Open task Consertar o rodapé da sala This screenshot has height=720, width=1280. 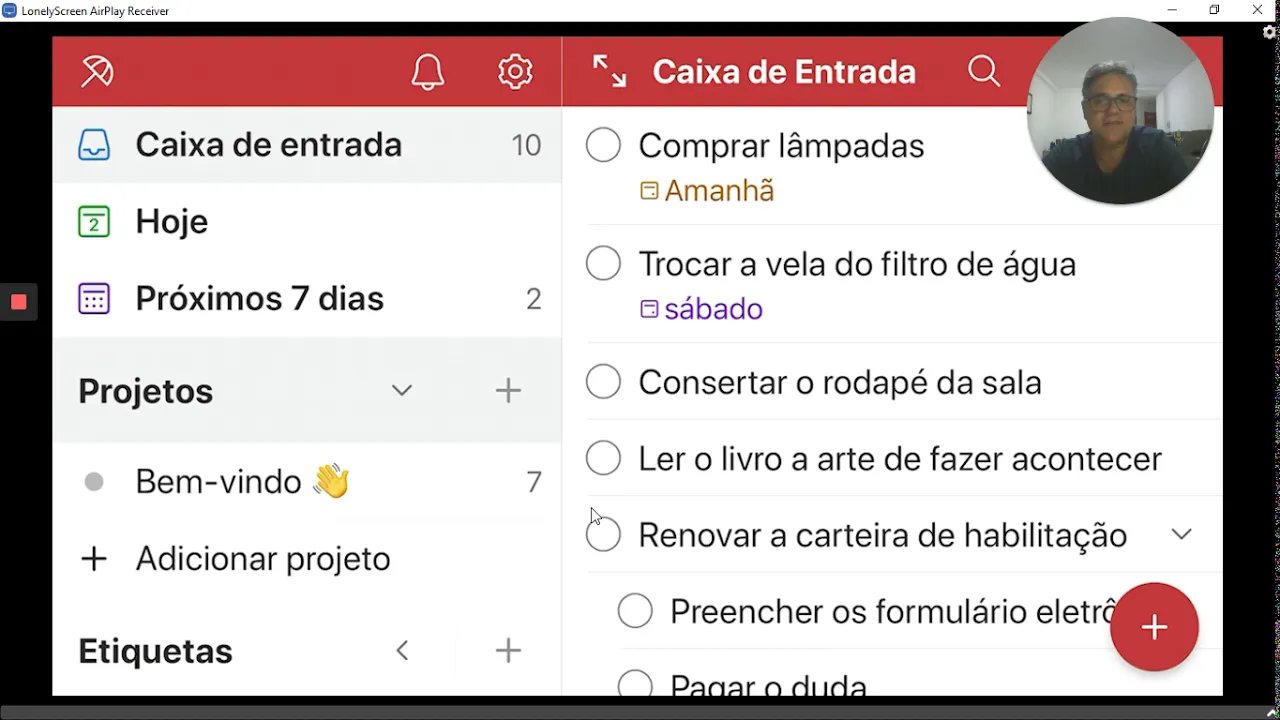839,382
